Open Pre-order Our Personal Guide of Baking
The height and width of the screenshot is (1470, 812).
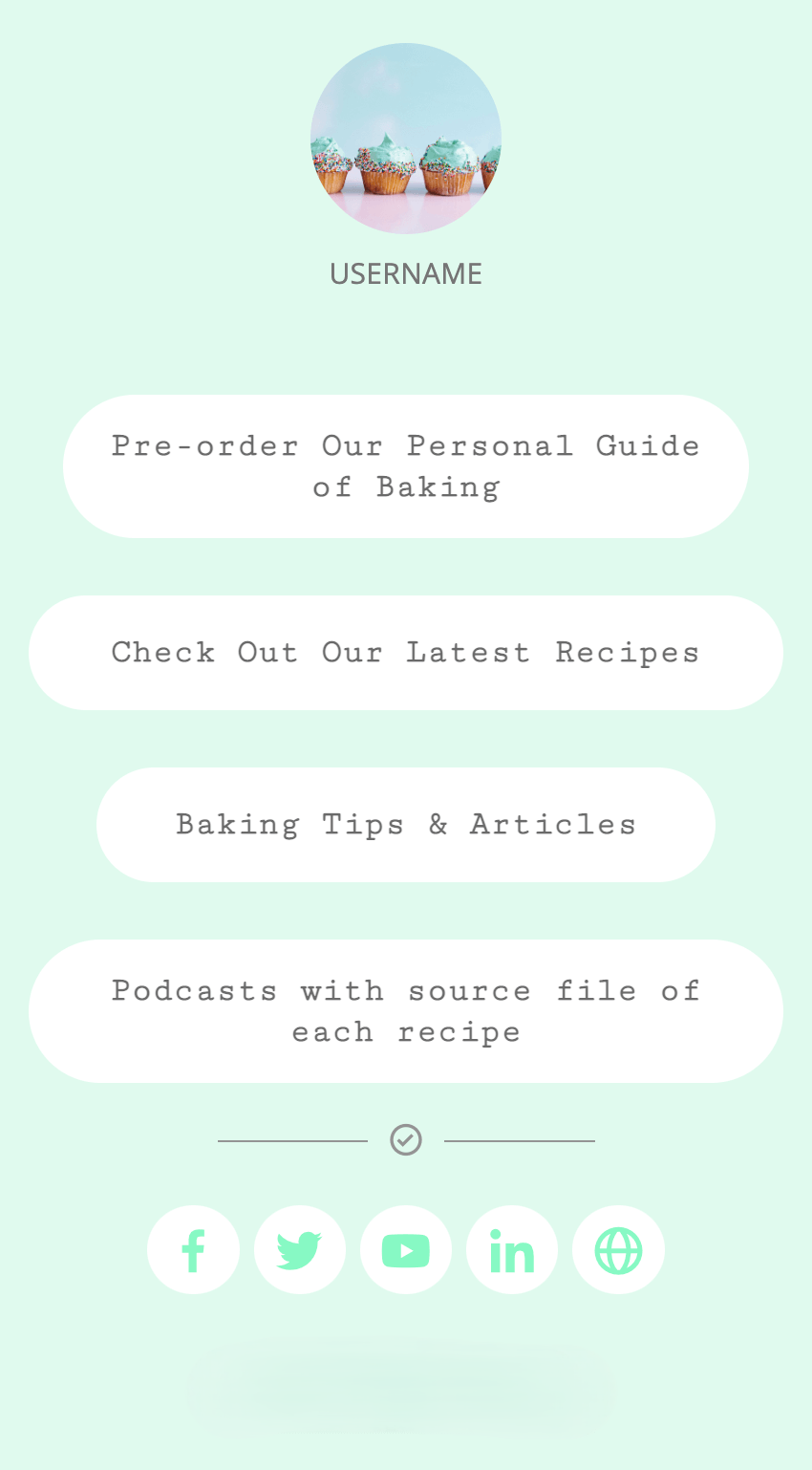coord(405,466)
